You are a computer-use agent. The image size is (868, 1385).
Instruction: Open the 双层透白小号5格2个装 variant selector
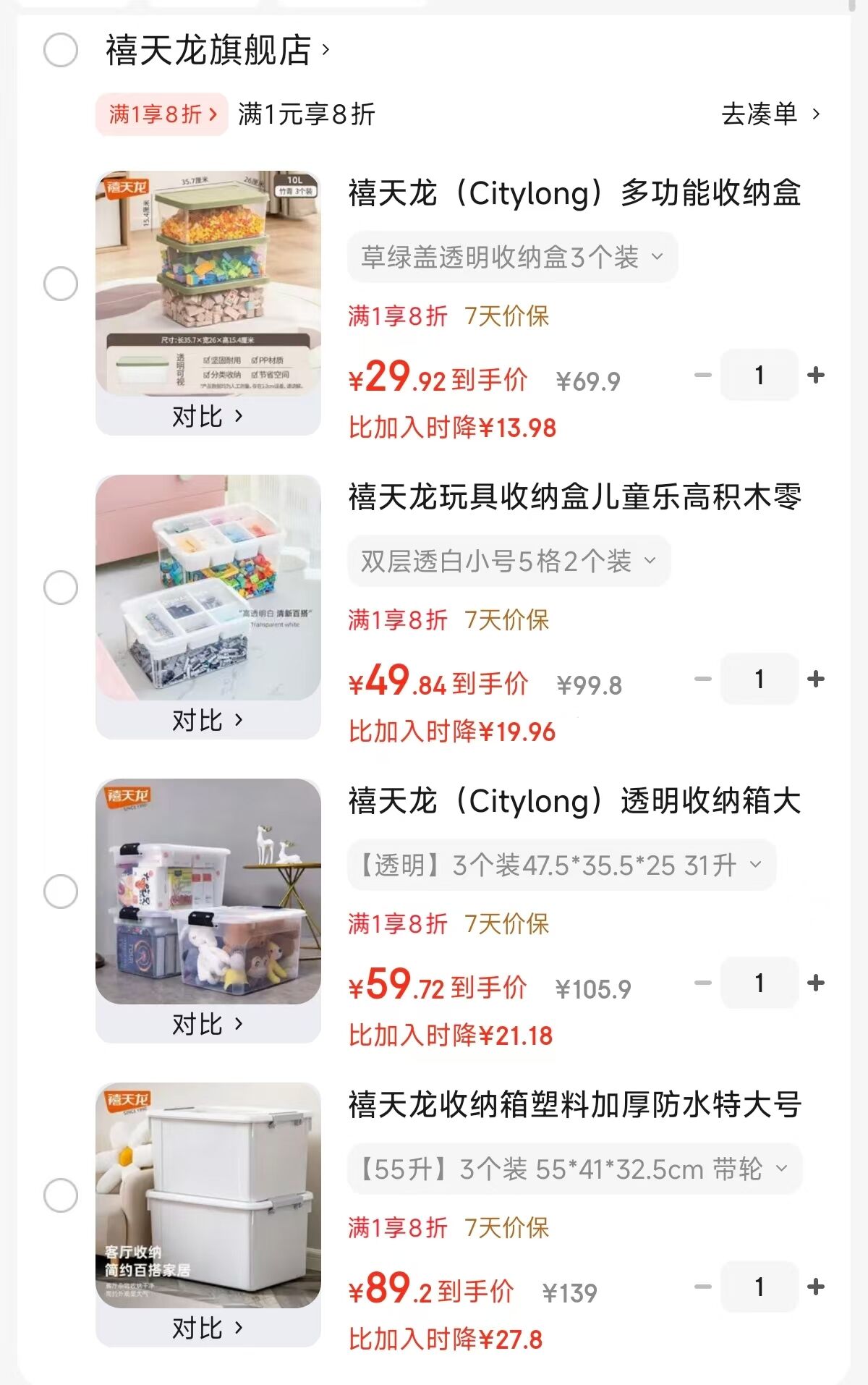coord(511,559)
